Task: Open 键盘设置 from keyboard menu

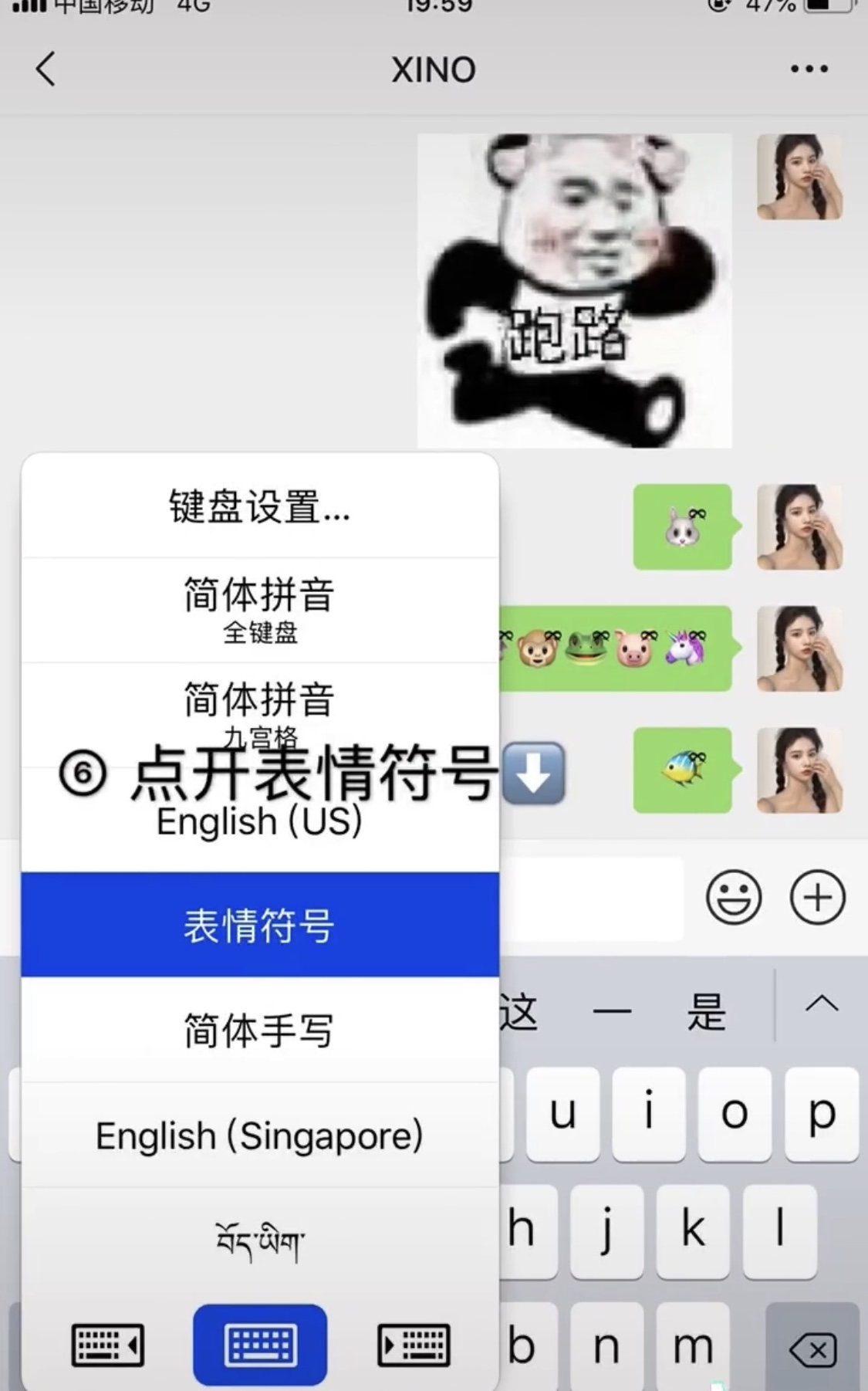Action: tap(259, 508)
